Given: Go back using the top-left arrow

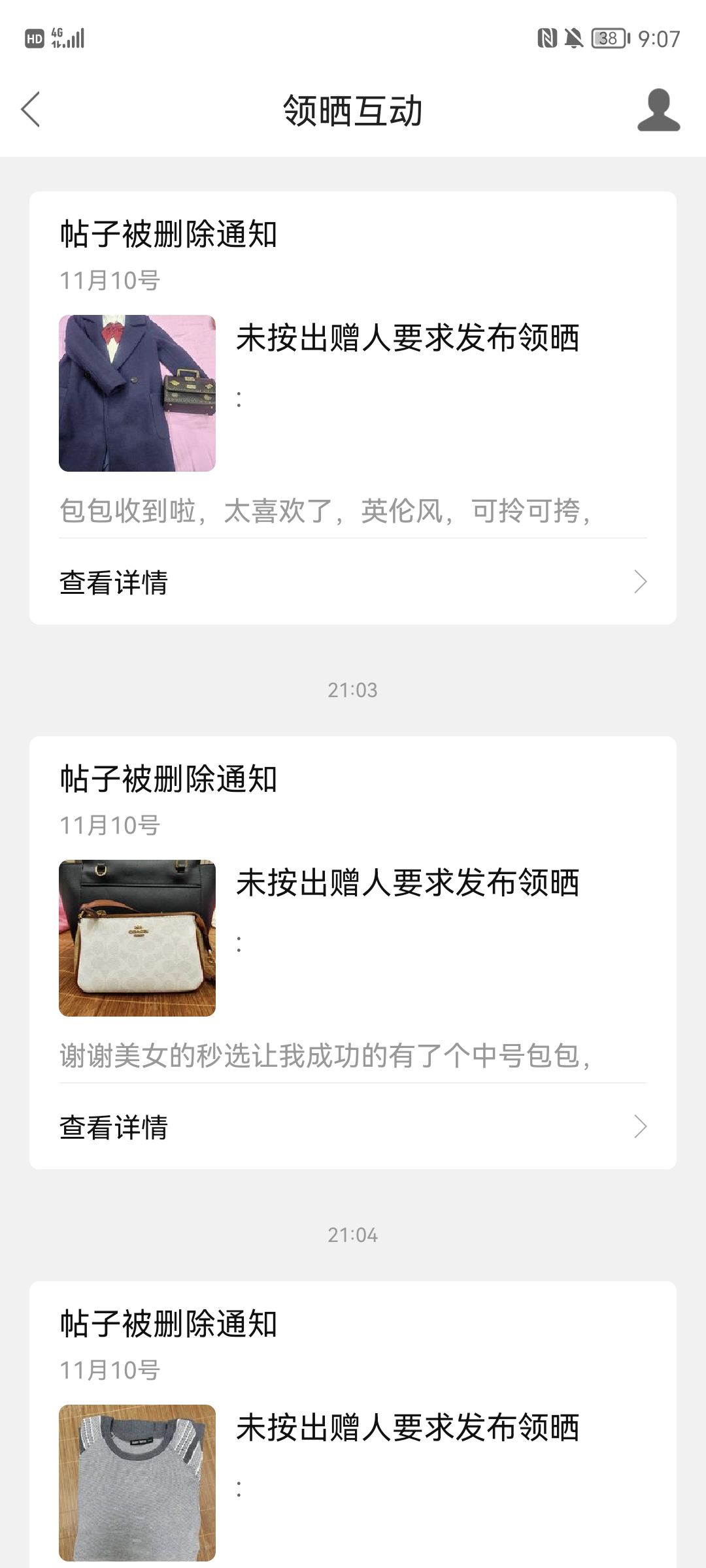Looking at the screenshot, I should point(31,109).
